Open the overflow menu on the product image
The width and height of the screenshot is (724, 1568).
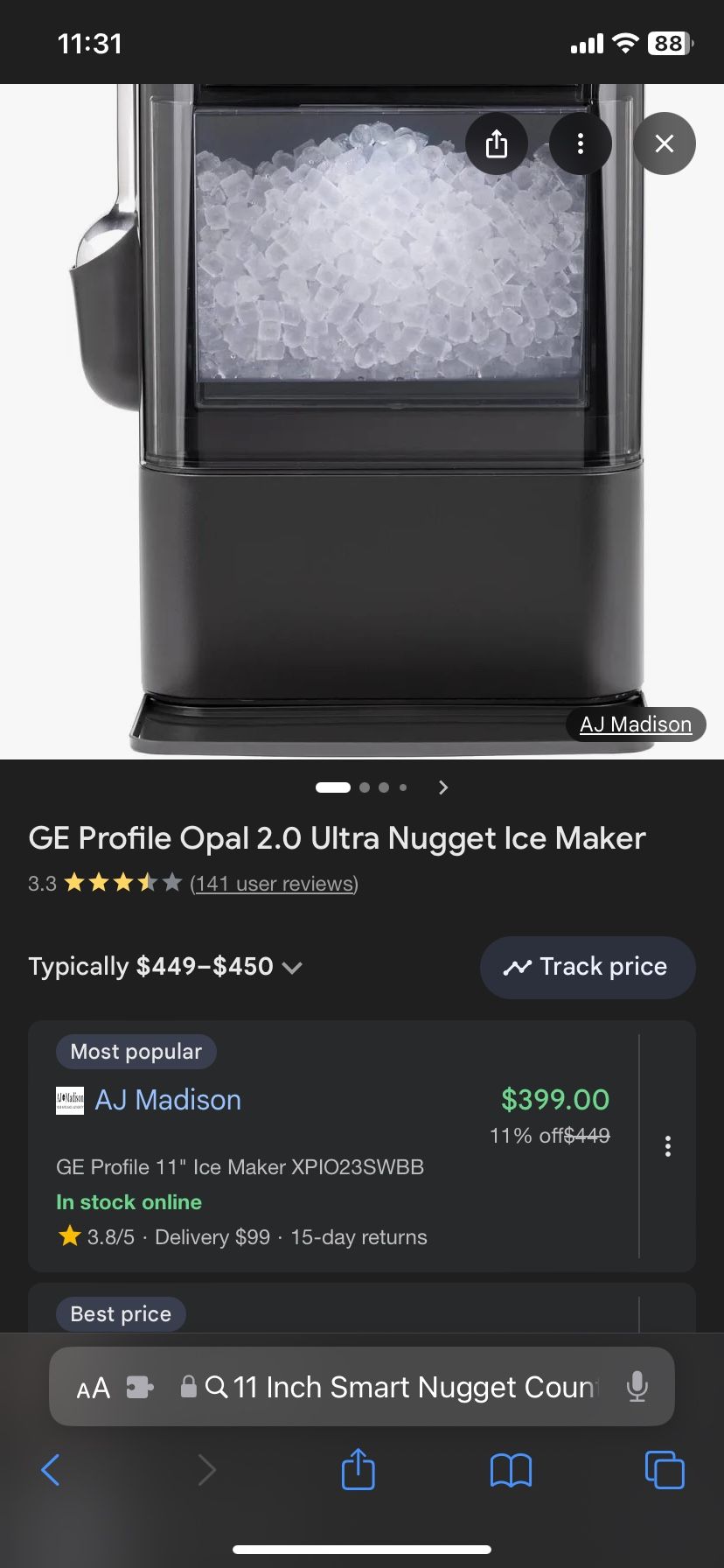click(x=581, y=143)
